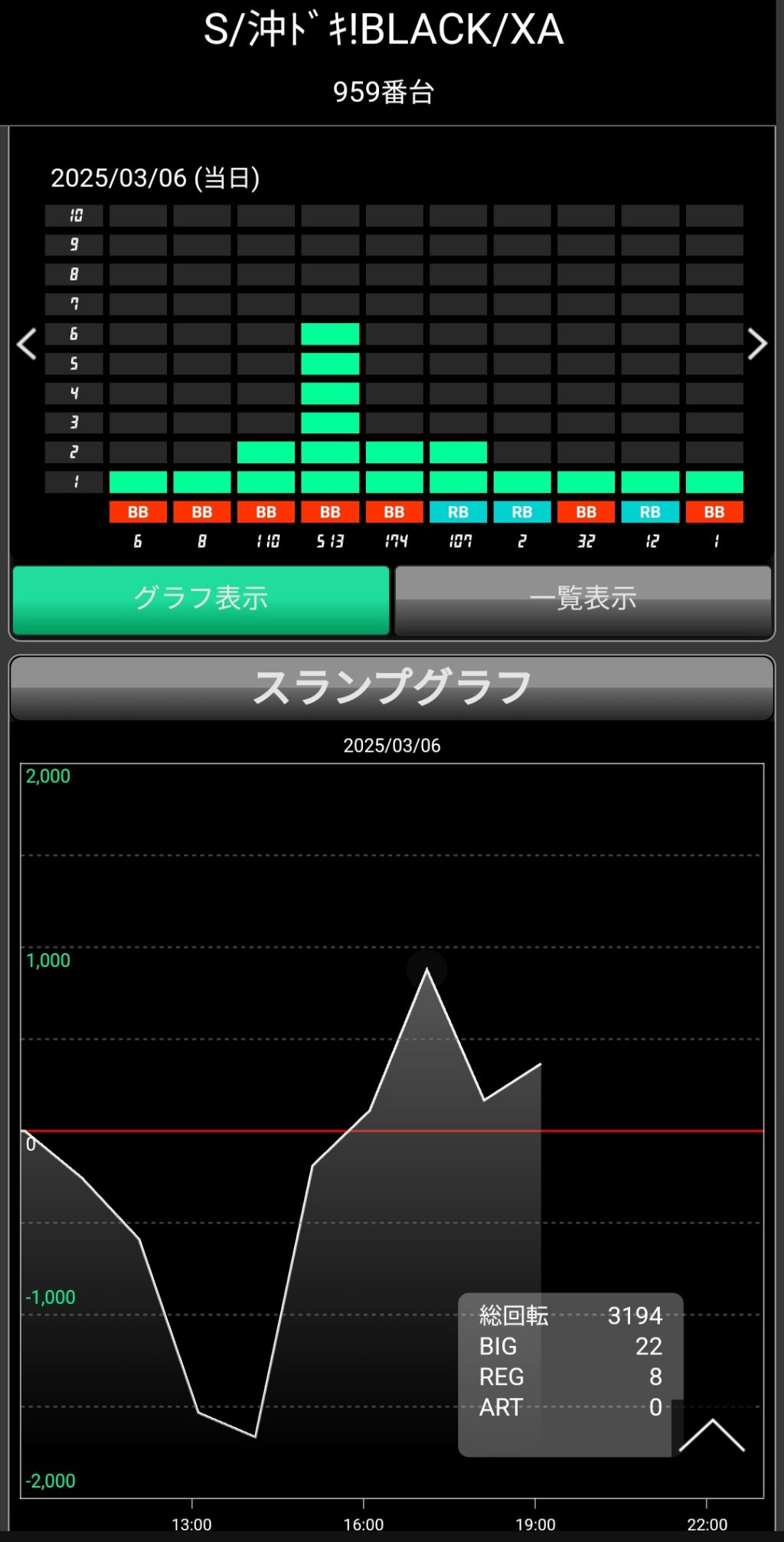Viewport: 784px width, 1542px height.
Task: Collapse the スランプグラフ section header
Action: pos(392,688)
